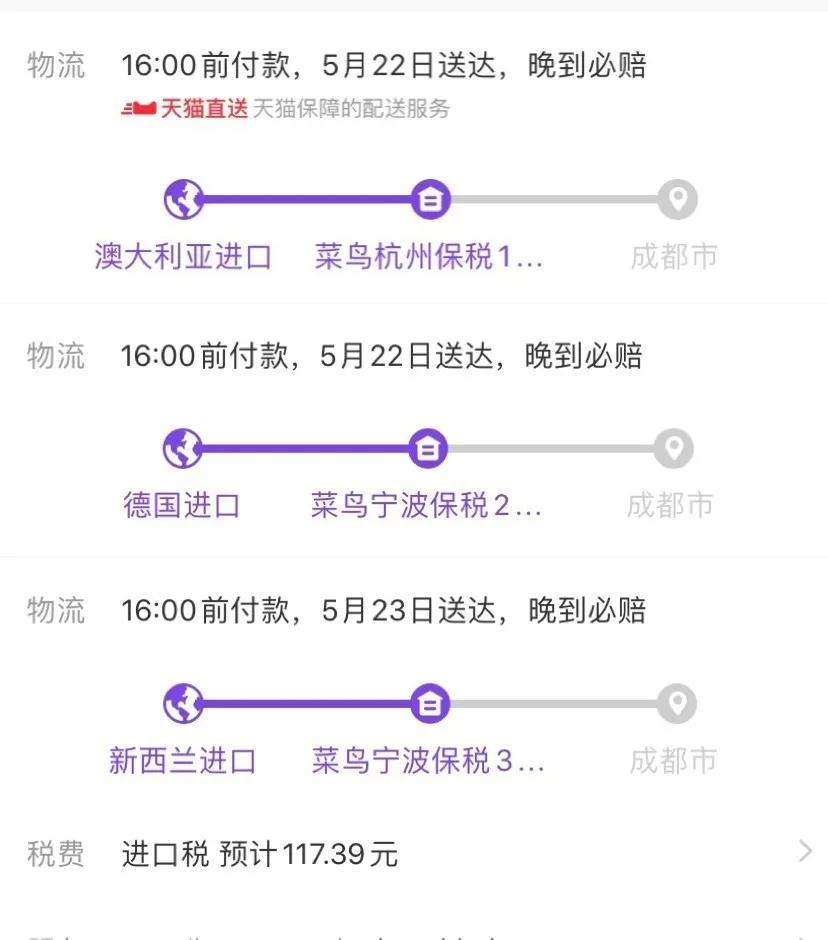The height and width of the screenshot is (940, 828).
Task: Open the 菜鸟杭州保税1 warehouse details
Action: 428,256
